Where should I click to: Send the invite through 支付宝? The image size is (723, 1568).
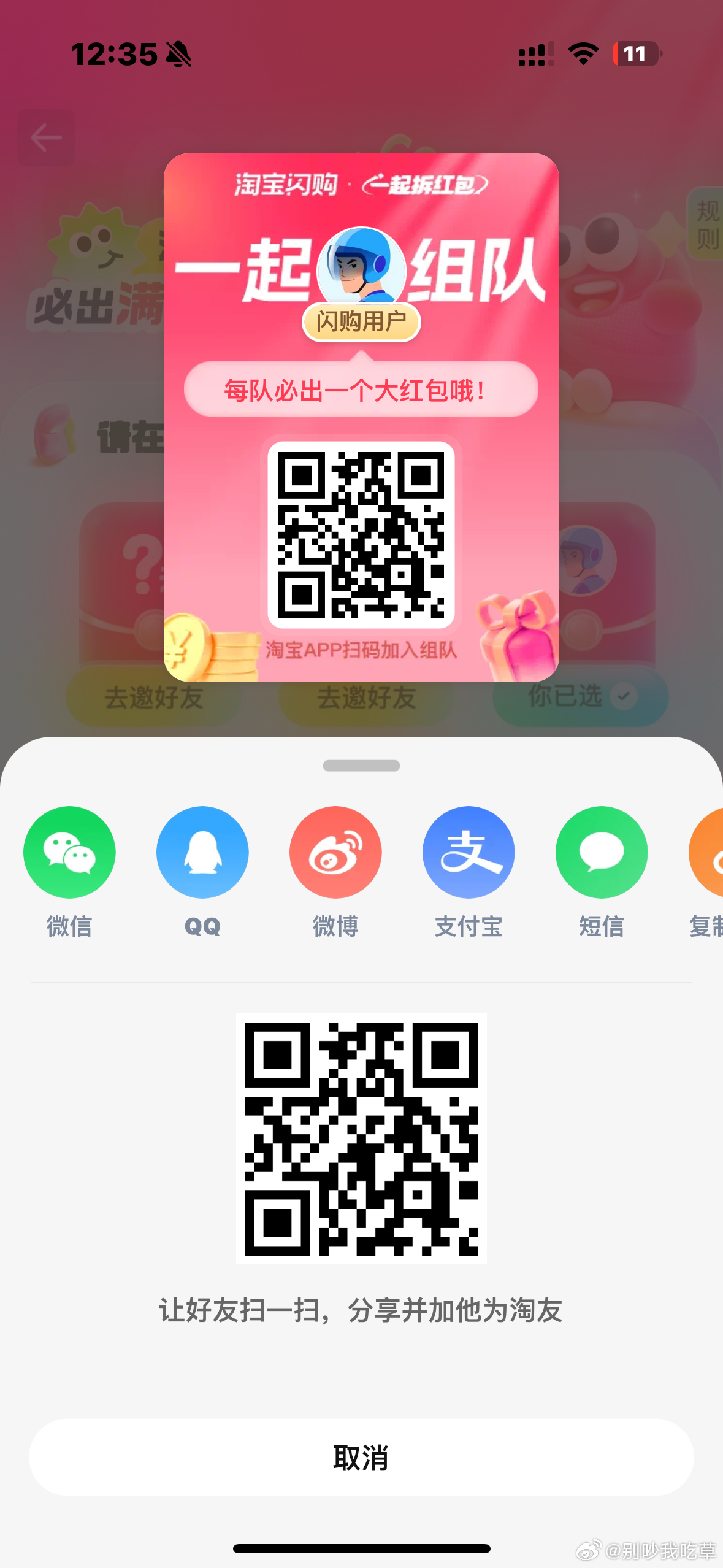469,852
